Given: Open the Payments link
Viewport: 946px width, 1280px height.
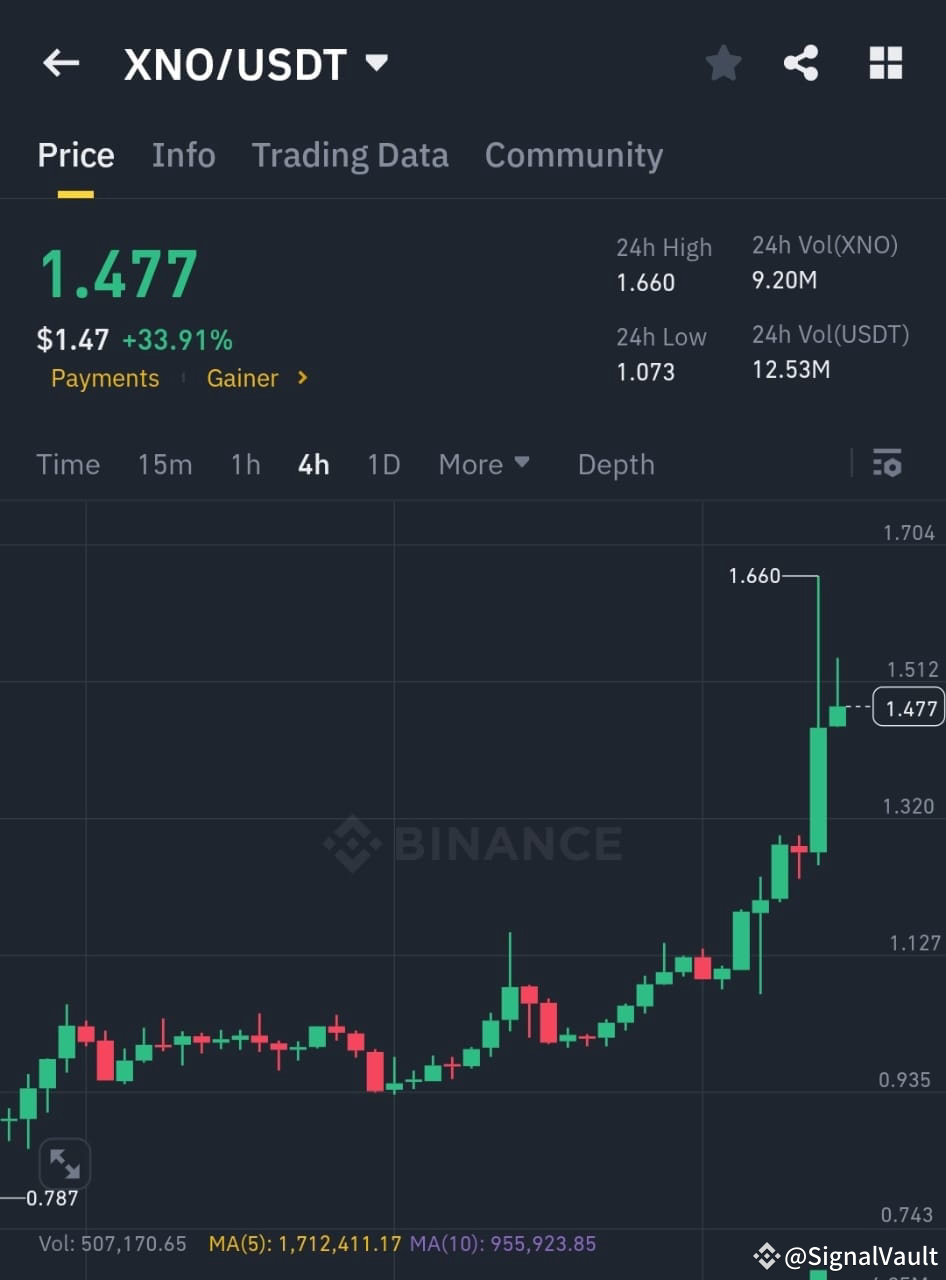Looking at the screenshot, I should pyautogui.click(x=104, y=378).
